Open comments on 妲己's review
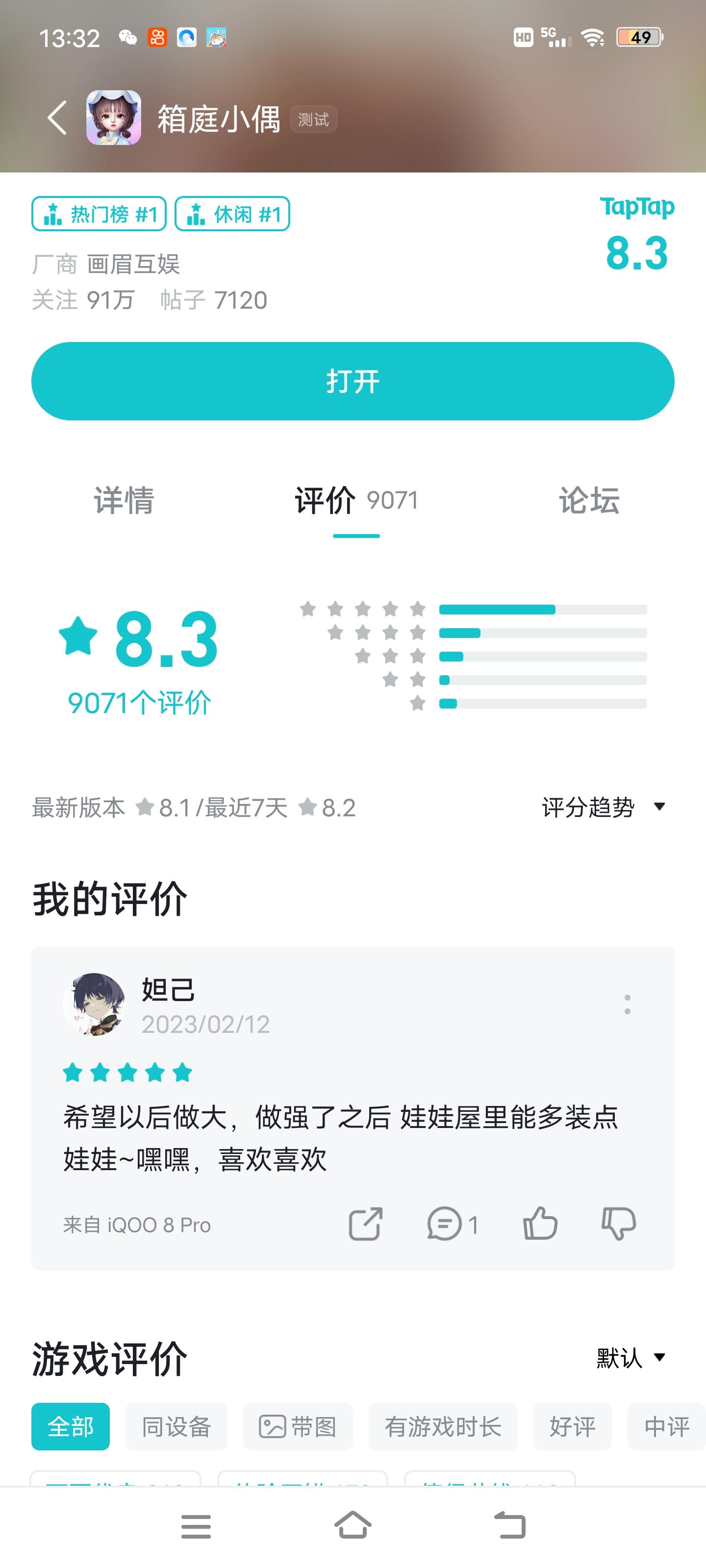The image size is (706, 1568). tap(452, 1224)
